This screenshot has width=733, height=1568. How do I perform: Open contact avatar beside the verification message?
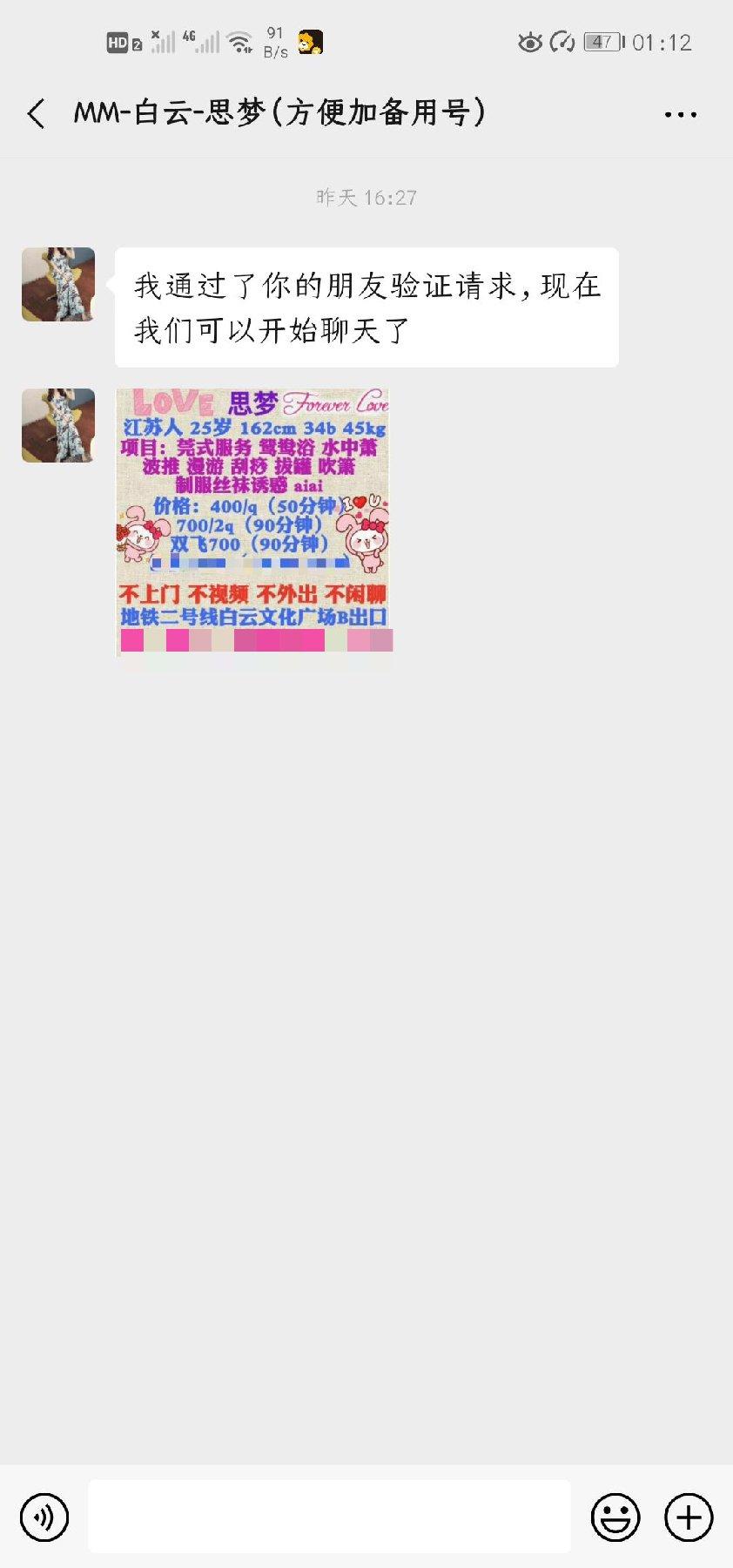tap(58, 285)
